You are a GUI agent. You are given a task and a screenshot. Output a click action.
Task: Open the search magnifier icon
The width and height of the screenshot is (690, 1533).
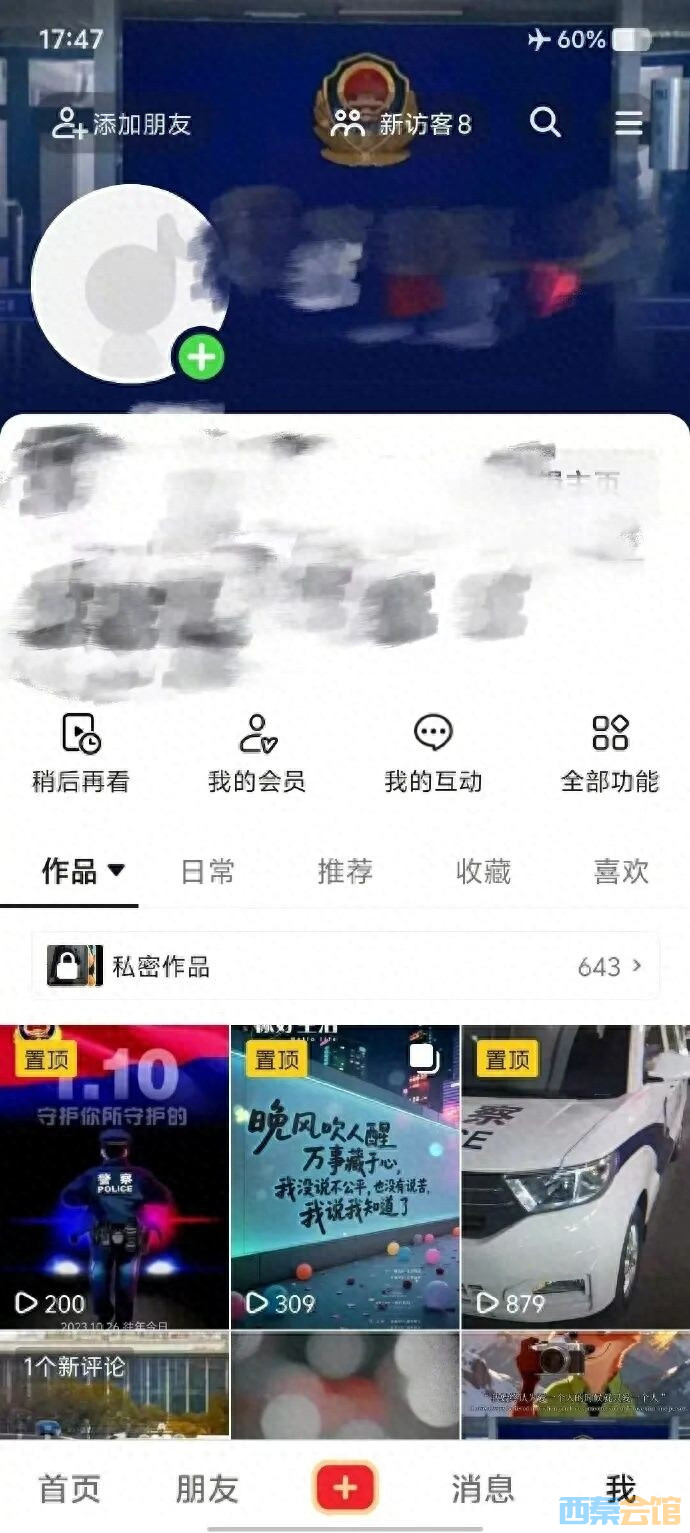(545, 123)
